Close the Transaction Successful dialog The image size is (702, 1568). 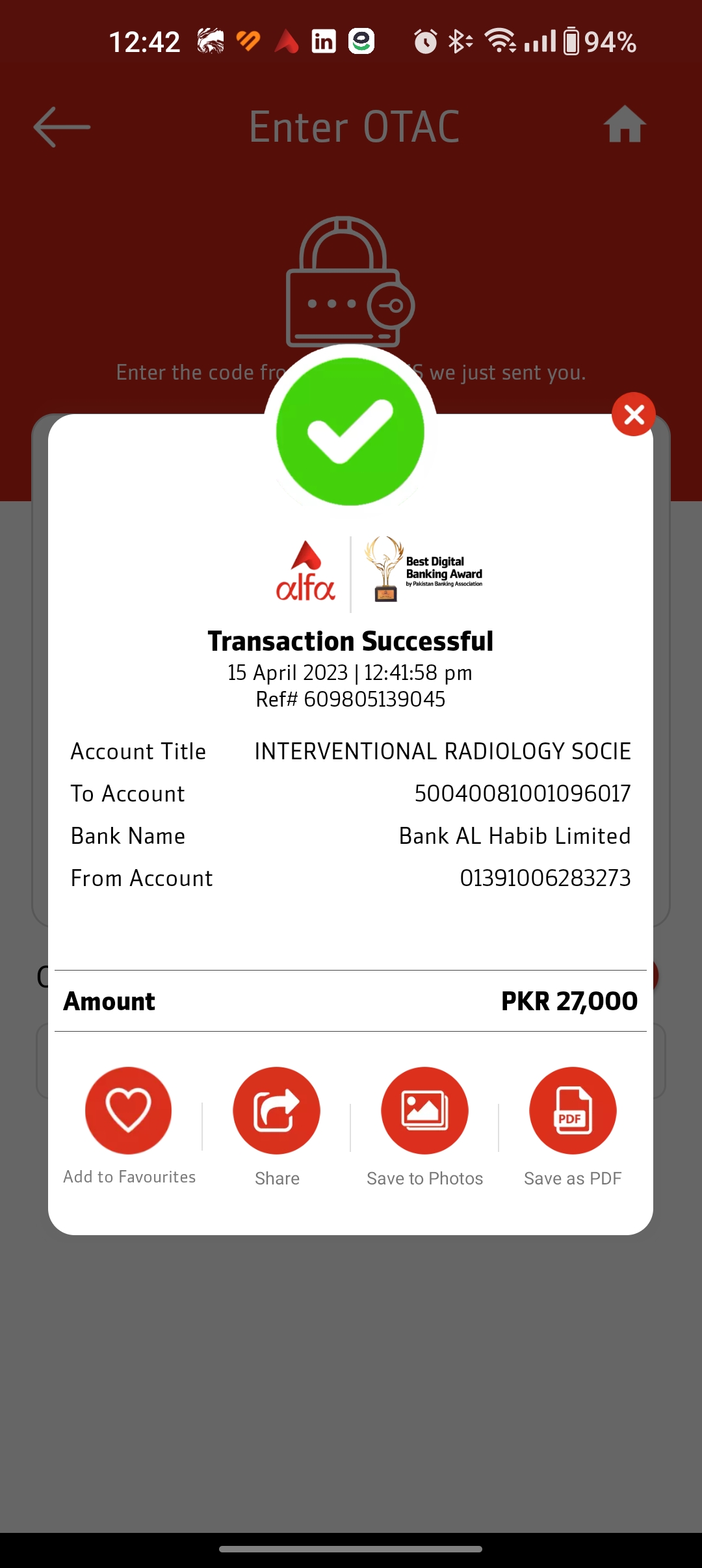click(633, 414)
